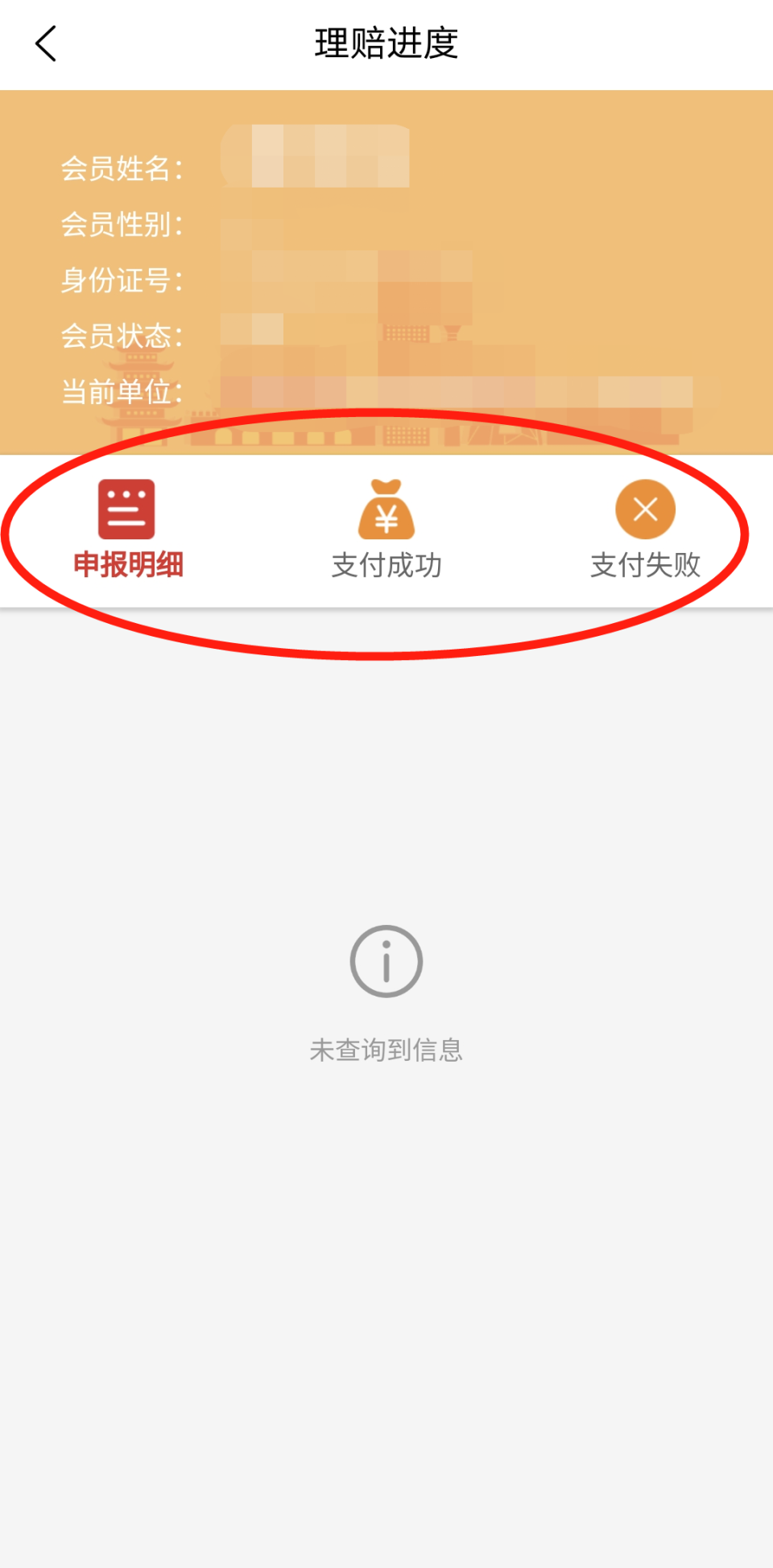Click the back arrow icon
Screen dimensions: 773x1568
[x=46, y=44]
